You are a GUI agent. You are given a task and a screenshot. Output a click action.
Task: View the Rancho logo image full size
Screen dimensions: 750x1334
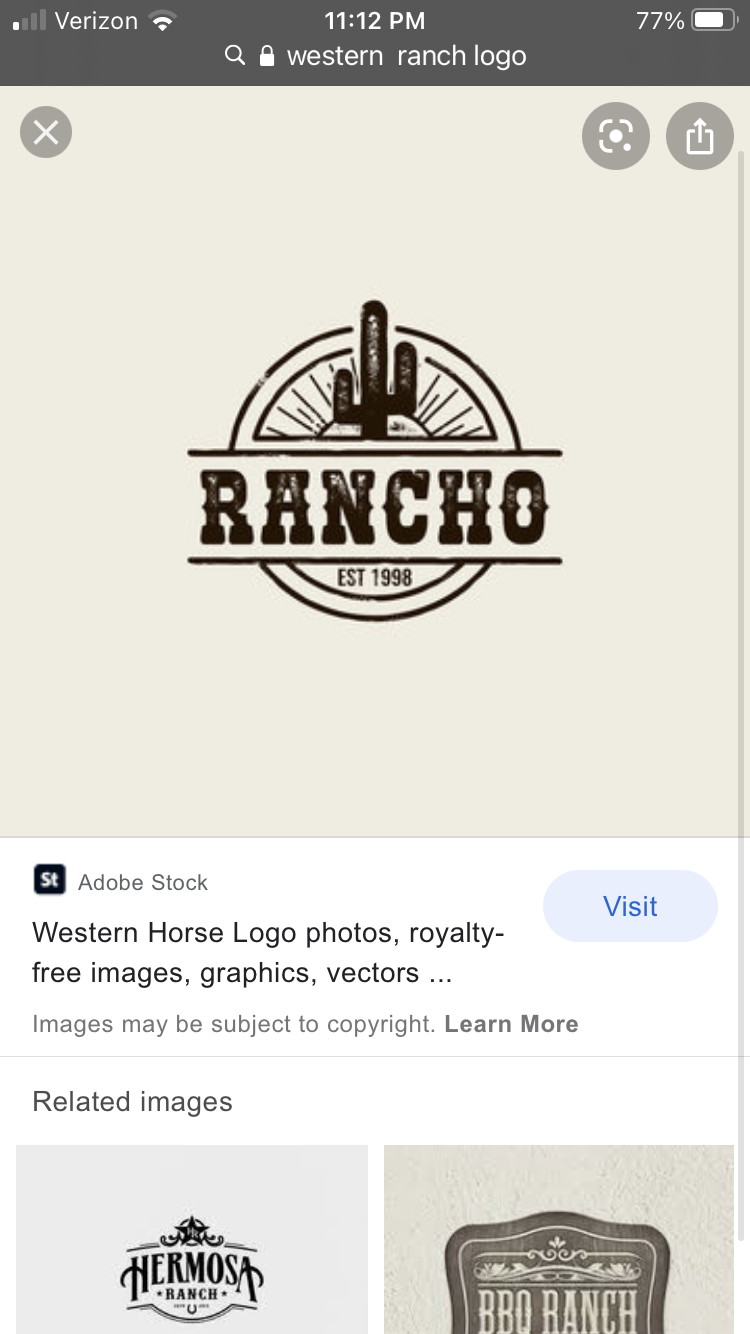coord(375,461)
